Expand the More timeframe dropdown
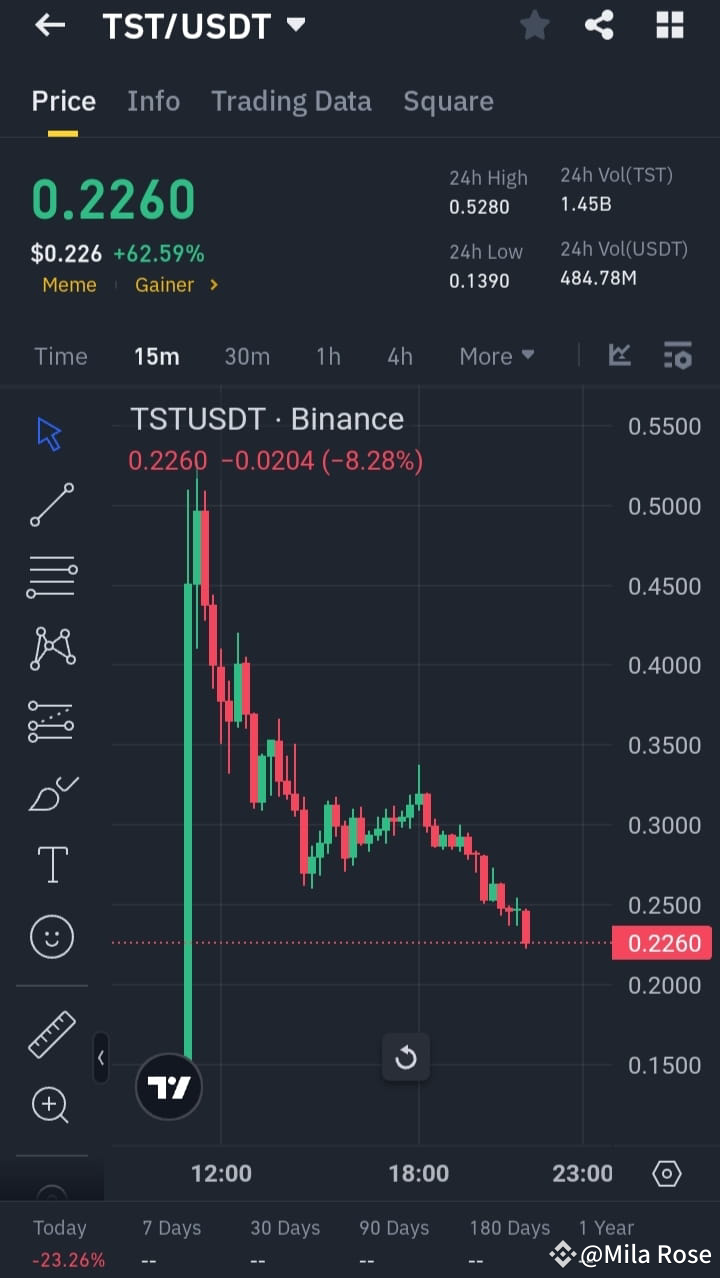 coord(496,355)
